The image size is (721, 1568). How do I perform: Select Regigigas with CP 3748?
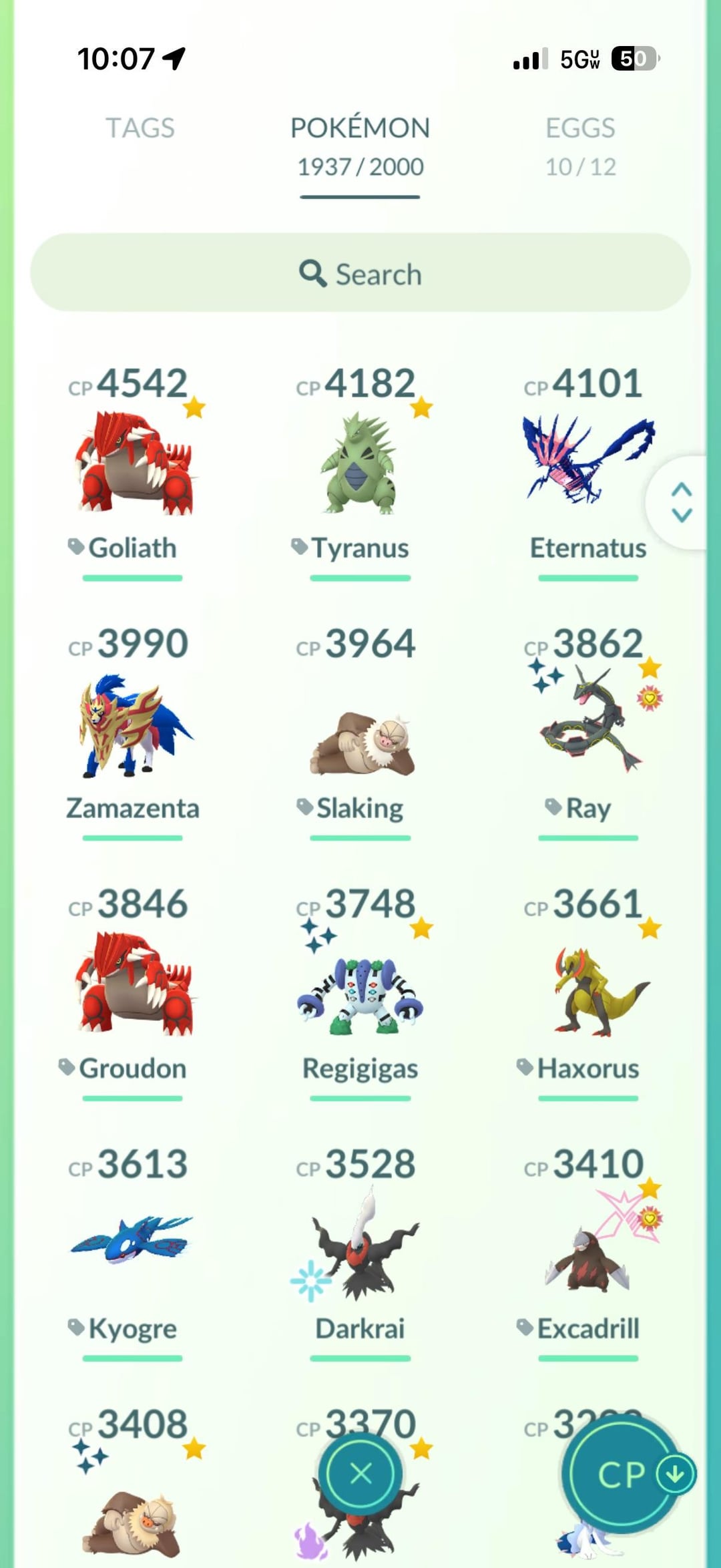[360, 995]
